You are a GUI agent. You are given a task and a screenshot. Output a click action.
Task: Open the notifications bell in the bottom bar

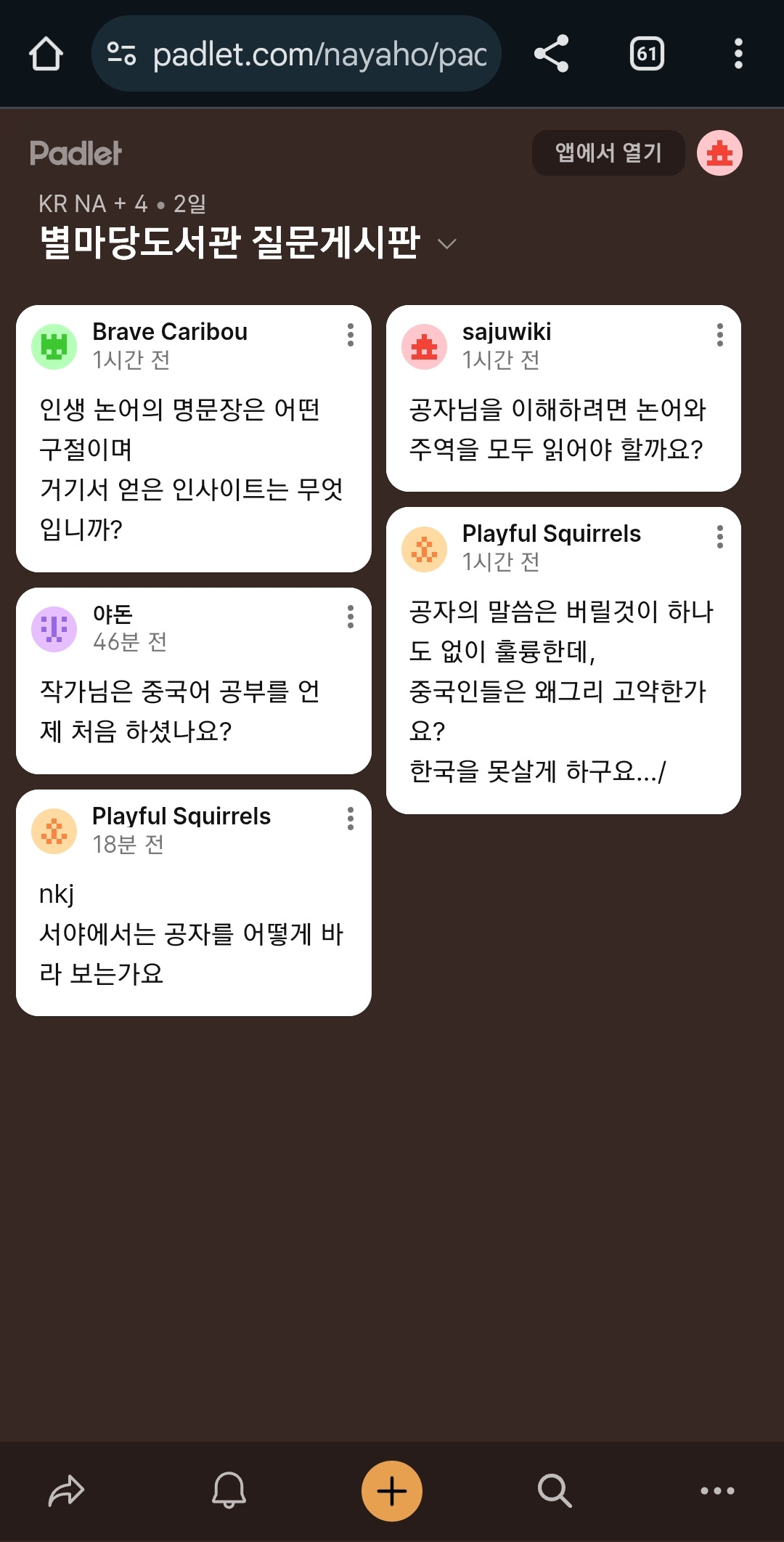pos(229,1490)
